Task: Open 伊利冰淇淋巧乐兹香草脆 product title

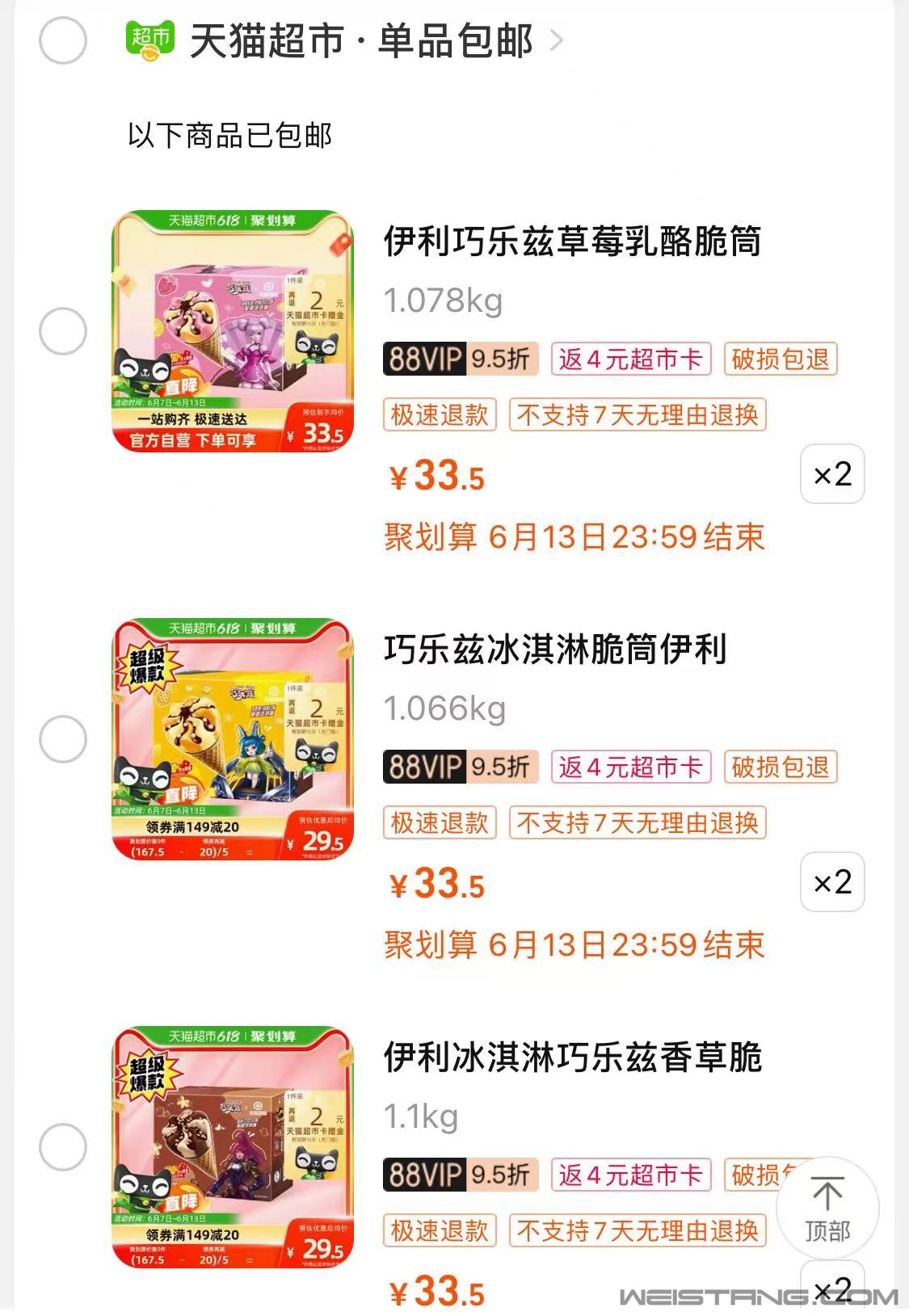Action: pyautogui.click(x=572, y=1057)
